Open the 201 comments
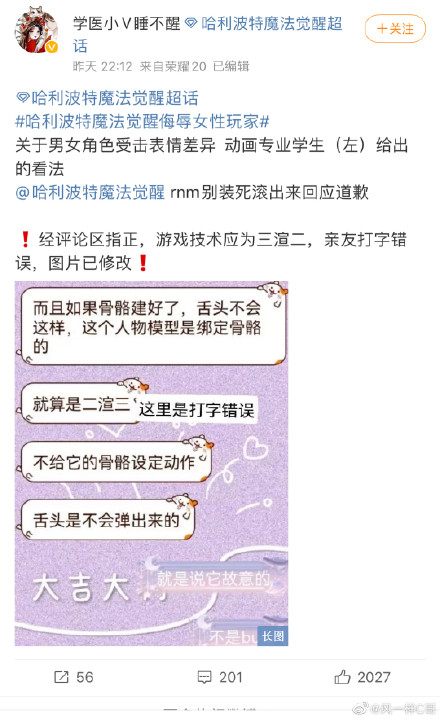440x719 pixels. point(220,677)
